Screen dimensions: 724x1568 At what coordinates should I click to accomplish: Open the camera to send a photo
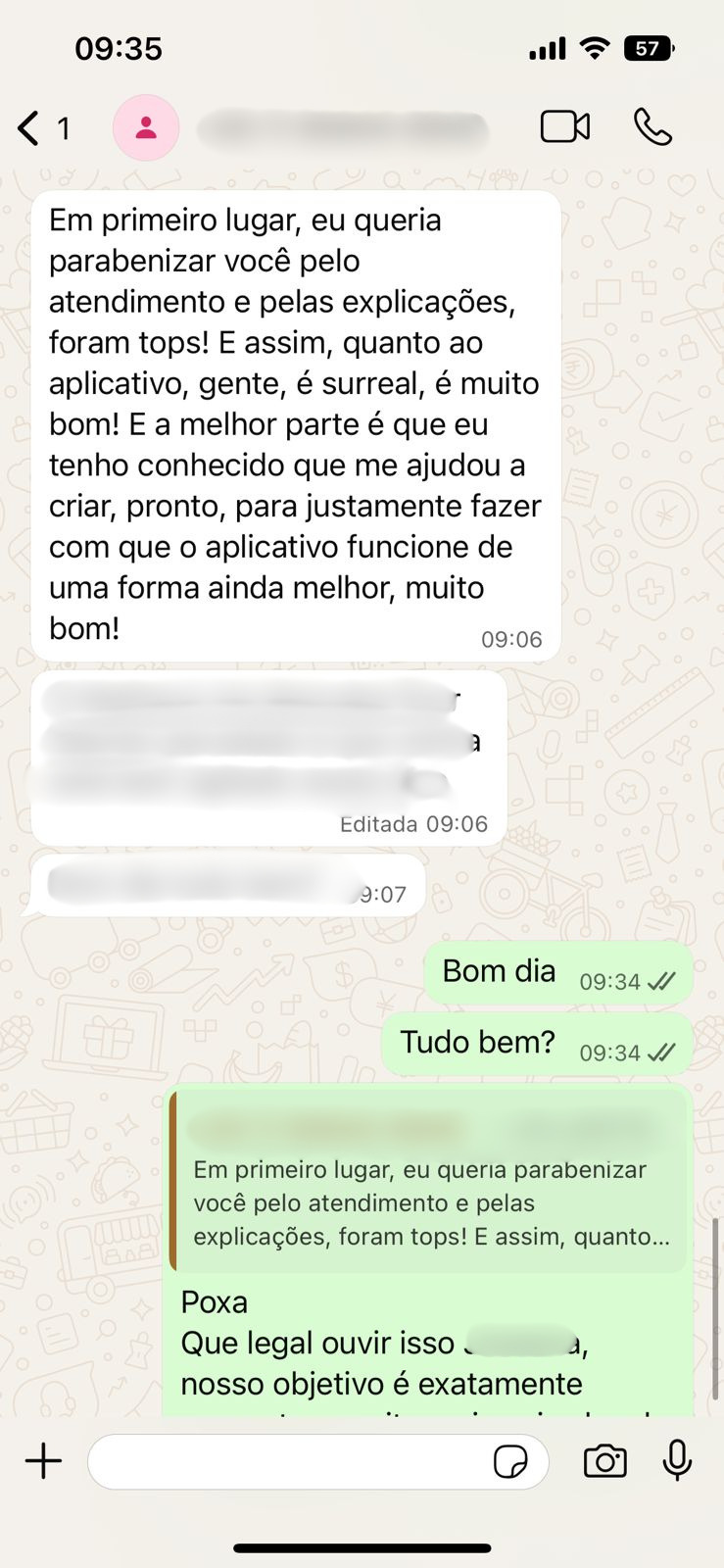pos(604,1461)
